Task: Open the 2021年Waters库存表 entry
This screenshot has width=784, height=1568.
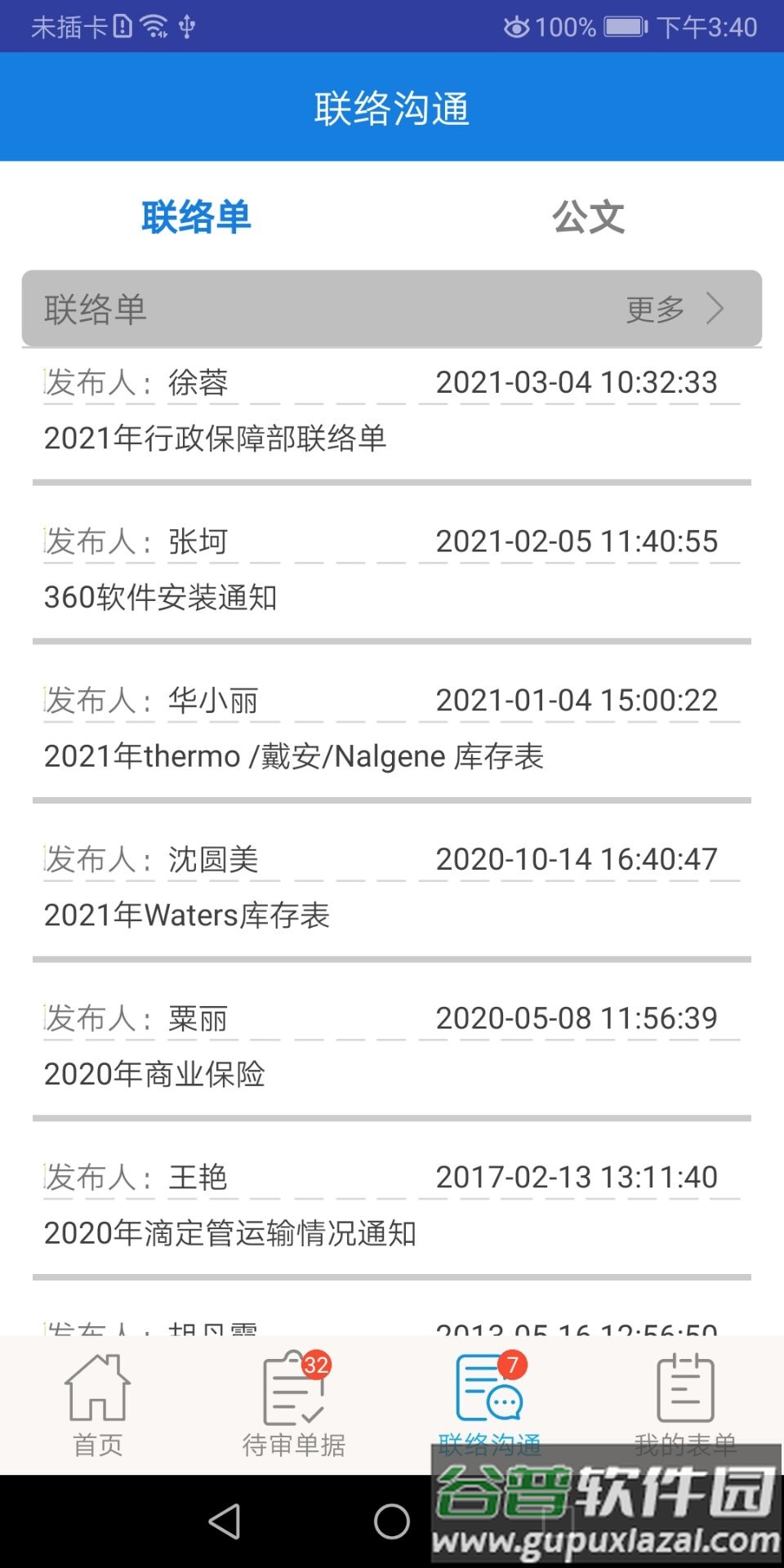Action: click(x=187, y=915)
